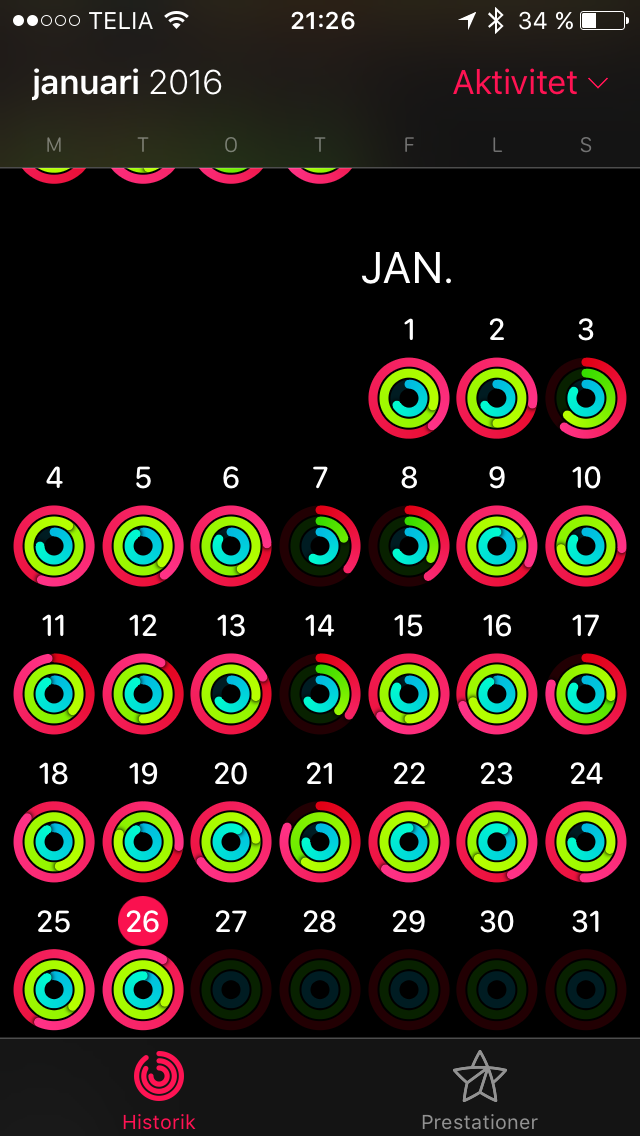Open January 2 activity rings
This screenshot has height=1136, width=640.
[497, 398]
